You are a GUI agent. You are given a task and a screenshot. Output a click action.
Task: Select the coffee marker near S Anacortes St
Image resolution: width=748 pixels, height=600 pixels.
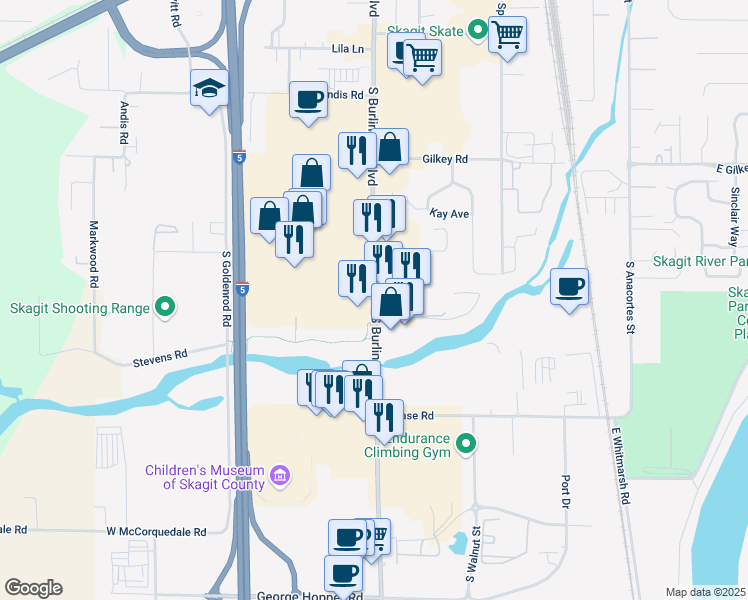570,287
